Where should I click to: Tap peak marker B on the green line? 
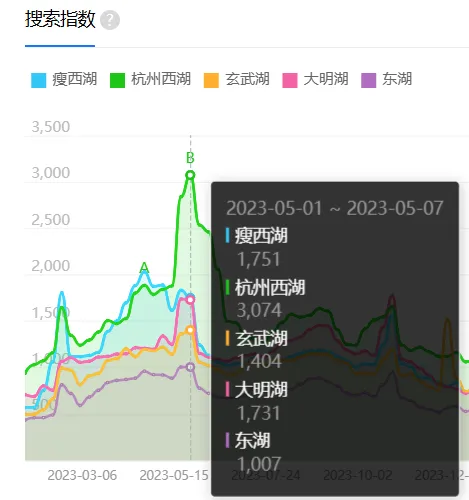[x=190, y=158]
